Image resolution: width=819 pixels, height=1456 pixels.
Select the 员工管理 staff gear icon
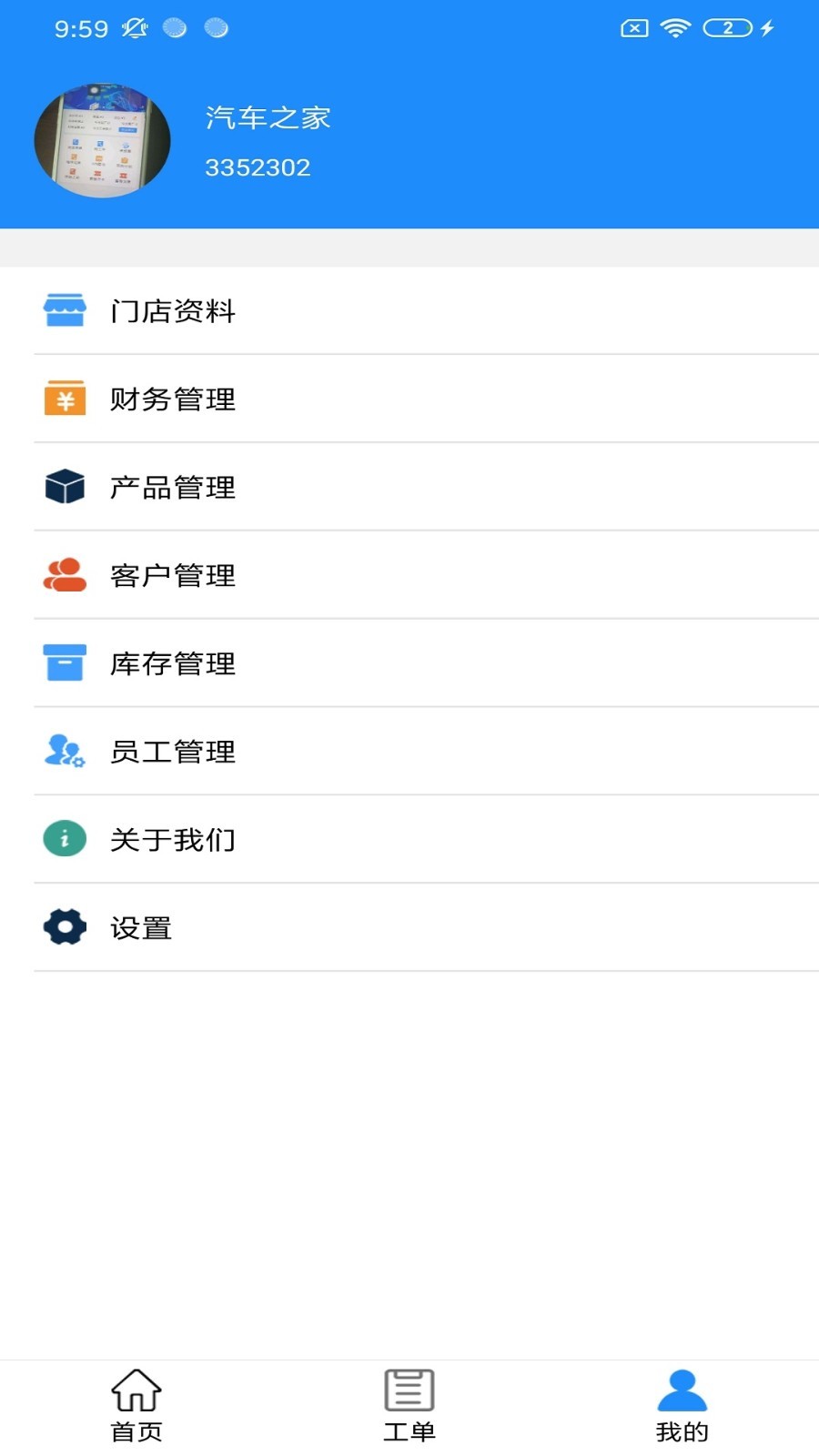[63, 752]
